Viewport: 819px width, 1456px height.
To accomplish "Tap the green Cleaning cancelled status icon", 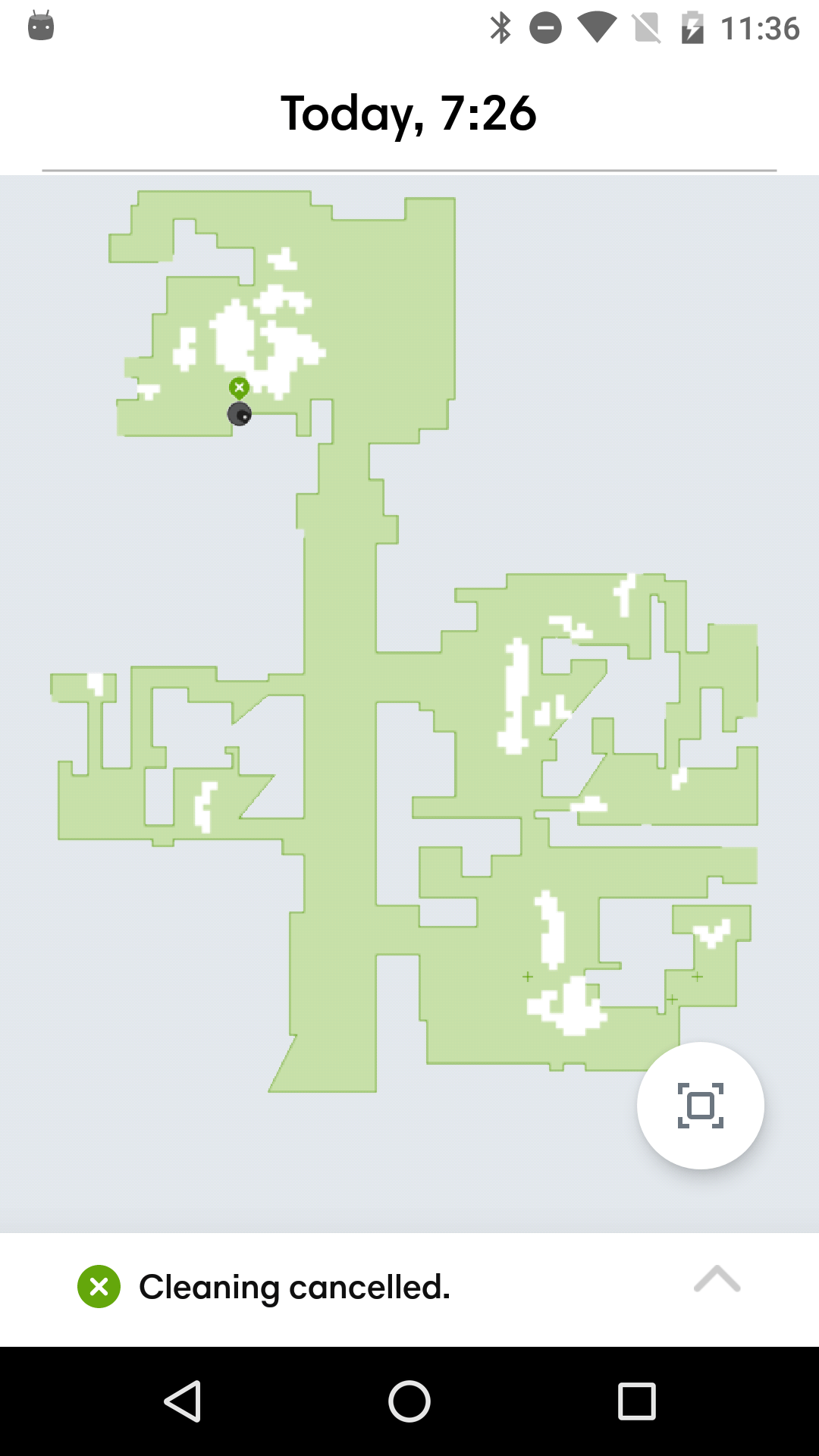I will [98, 1285].
